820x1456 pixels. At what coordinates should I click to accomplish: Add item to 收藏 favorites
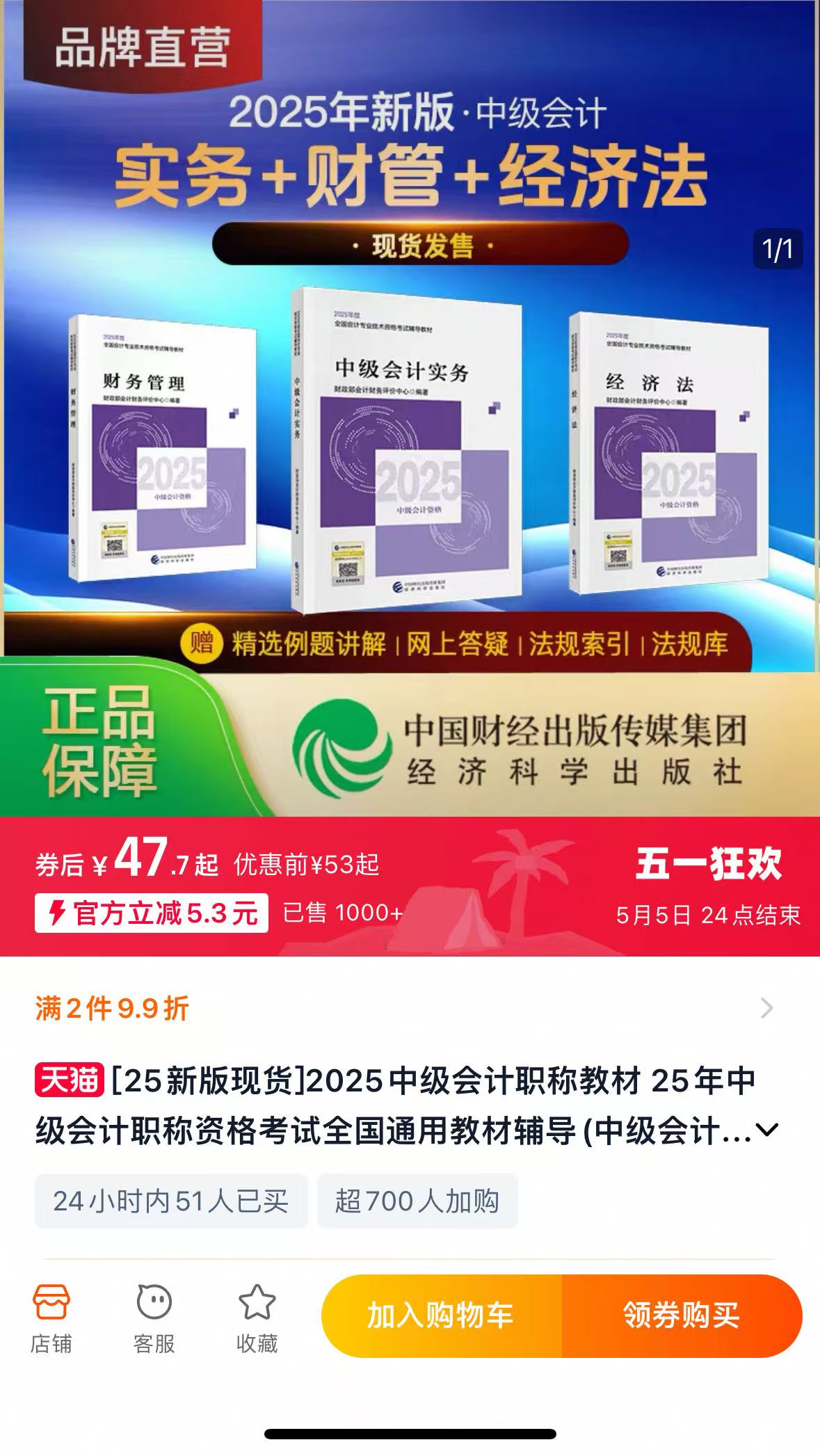257,1318
